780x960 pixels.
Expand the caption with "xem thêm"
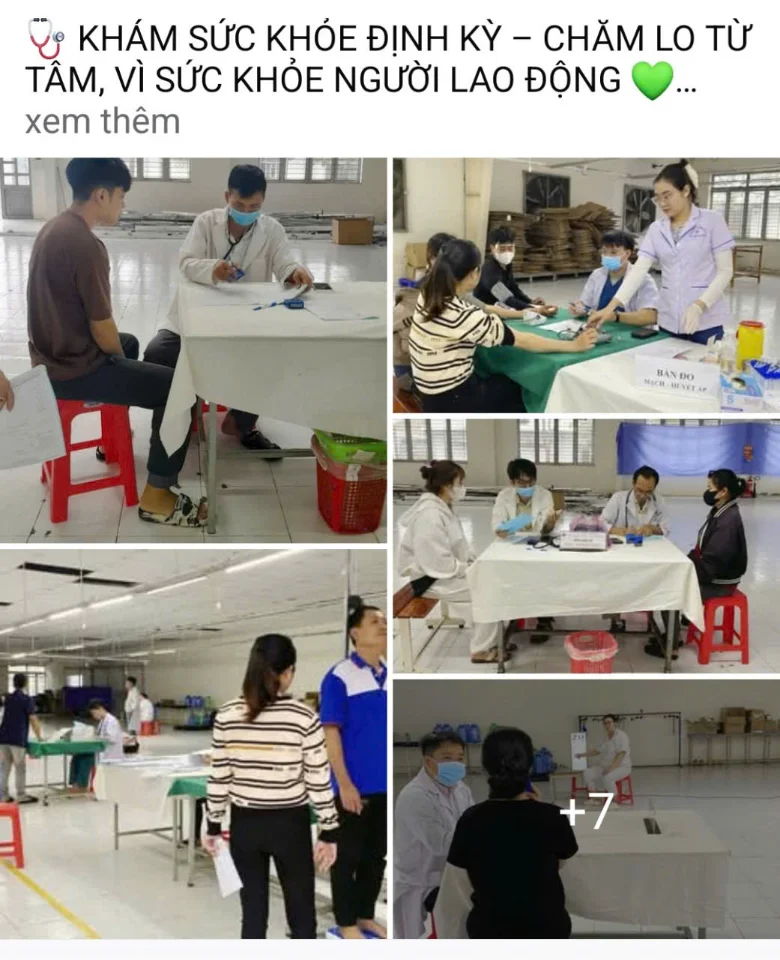pos(102,122)
